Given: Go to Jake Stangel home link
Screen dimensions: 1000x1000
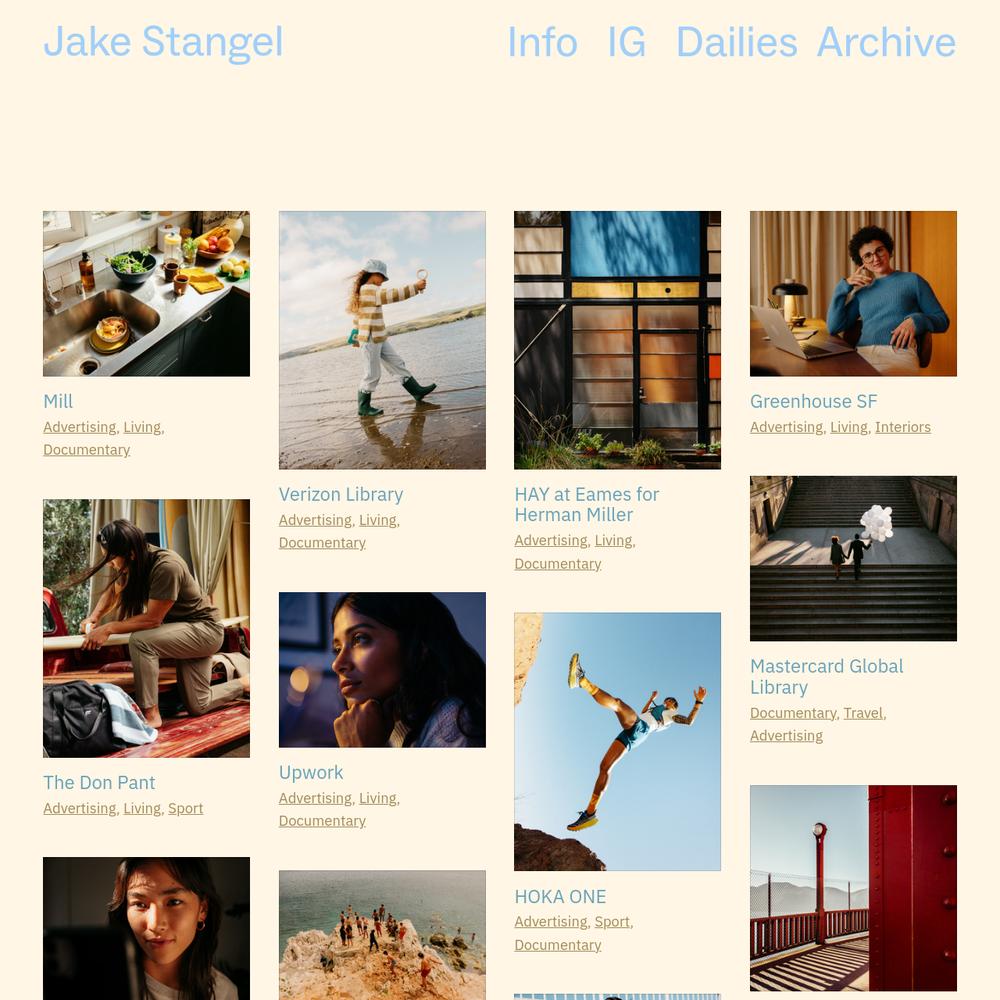Looking at the screenshot, I should coord(163,42).
